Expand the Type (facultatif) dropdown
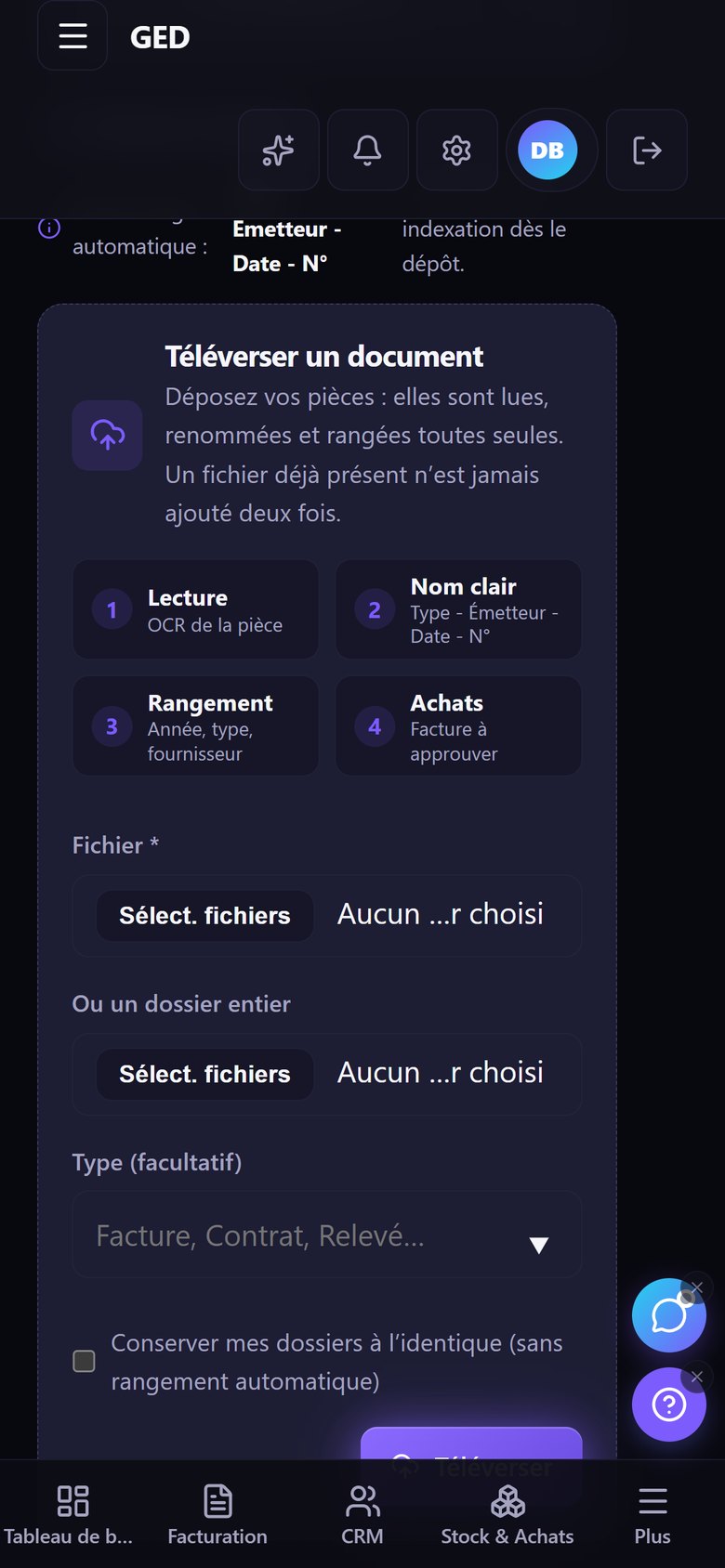725x1568 pixels. click(x=327, y=1235)
